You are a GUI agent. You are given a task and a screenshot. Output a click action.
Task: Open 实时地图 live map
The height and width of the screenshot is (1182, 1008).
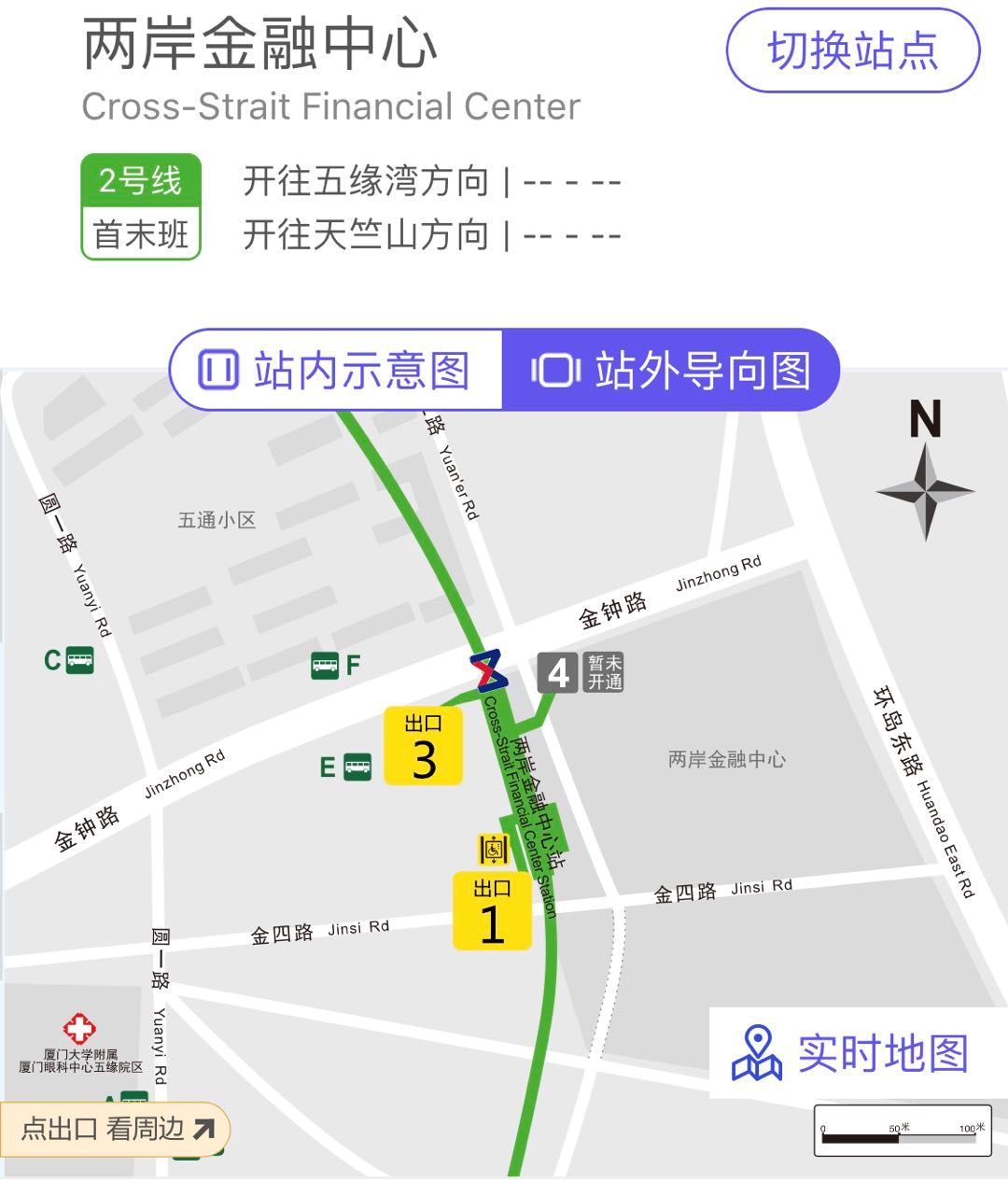pos(851,1054)
